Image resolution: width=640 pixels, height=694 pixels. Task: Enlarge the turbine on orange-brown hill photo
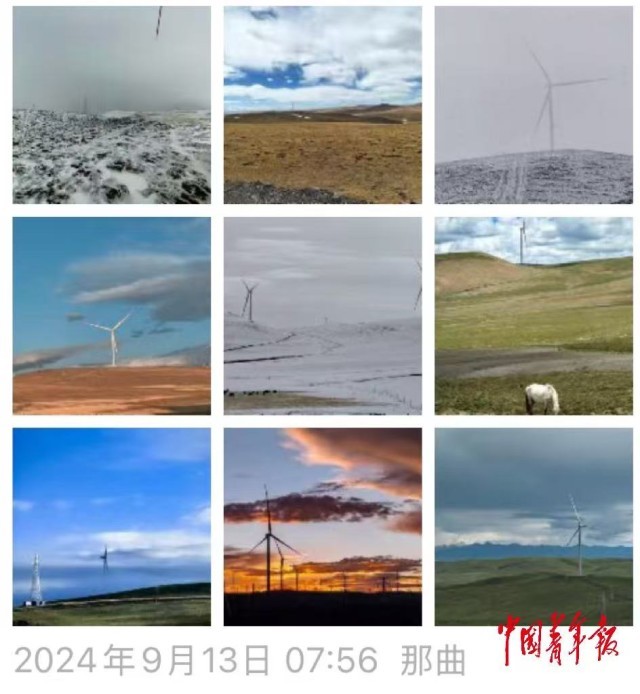[111, 316]
